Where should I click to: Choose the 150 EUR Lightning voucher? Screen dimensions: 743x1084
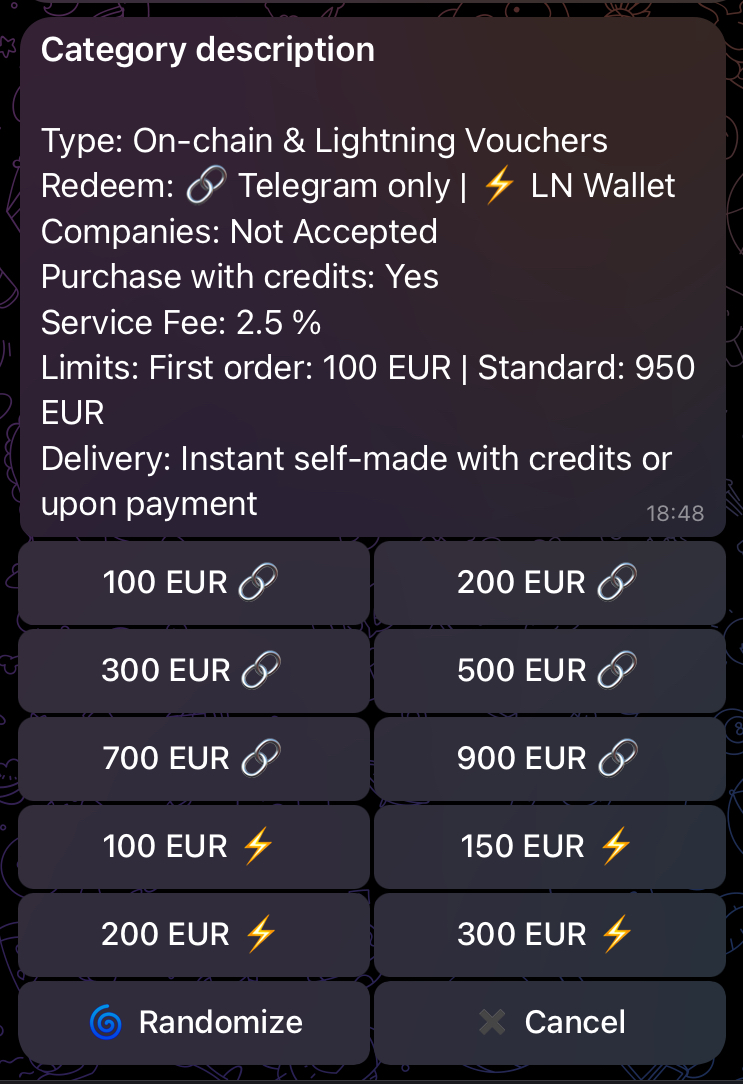[x=549, y=846]
